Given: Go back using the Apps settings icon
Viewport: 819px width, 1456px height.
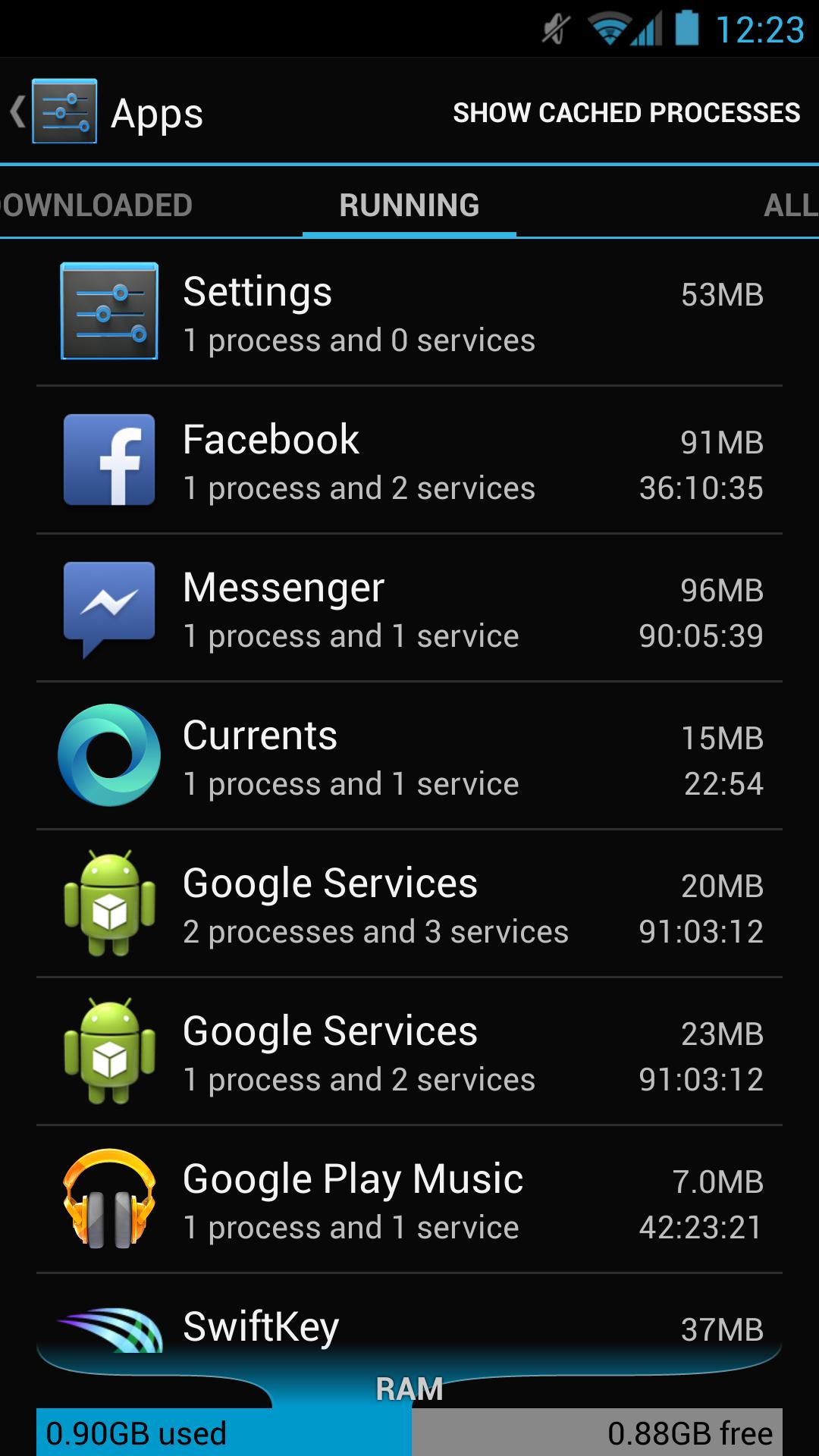Looking at the screenshot, I should pyautogui.click(x=55, y=111).
